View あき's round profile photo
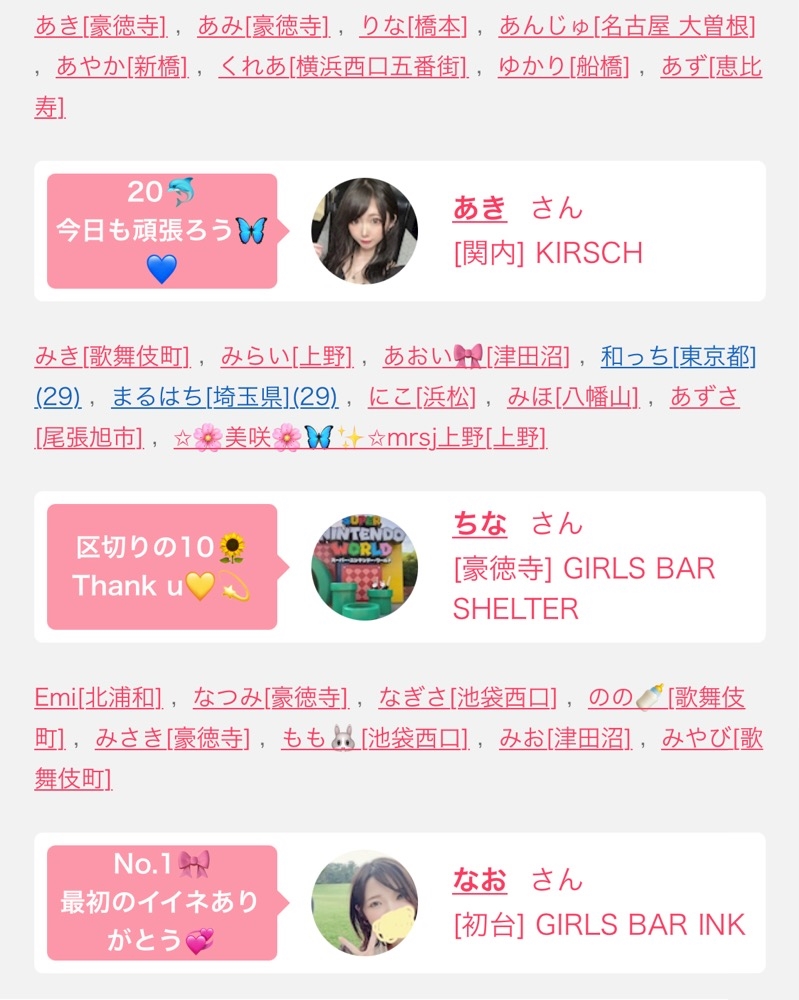This screenshot has height=1000, width=799. (365, 231)
